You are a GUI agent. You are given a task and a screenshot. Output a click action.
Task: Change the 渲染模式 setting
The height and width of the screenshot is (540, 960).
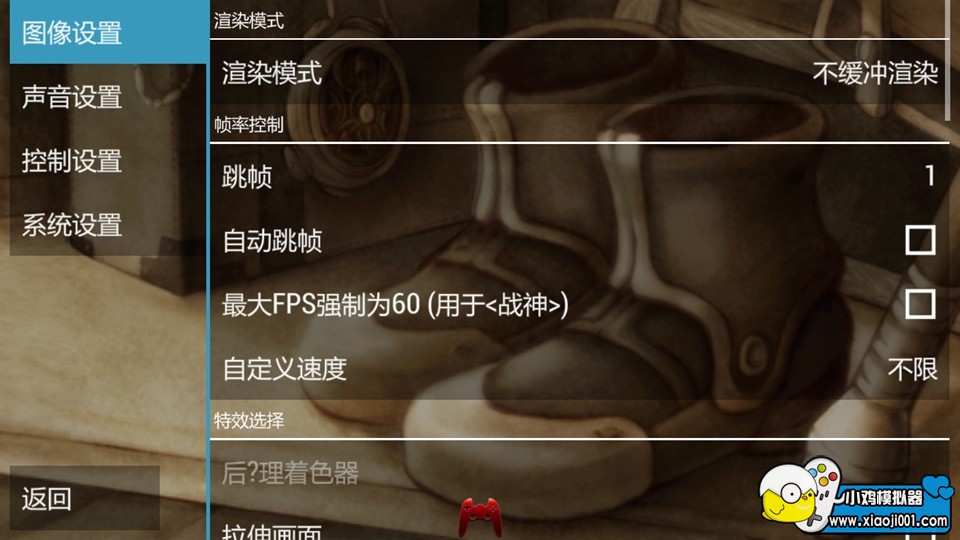578,73
